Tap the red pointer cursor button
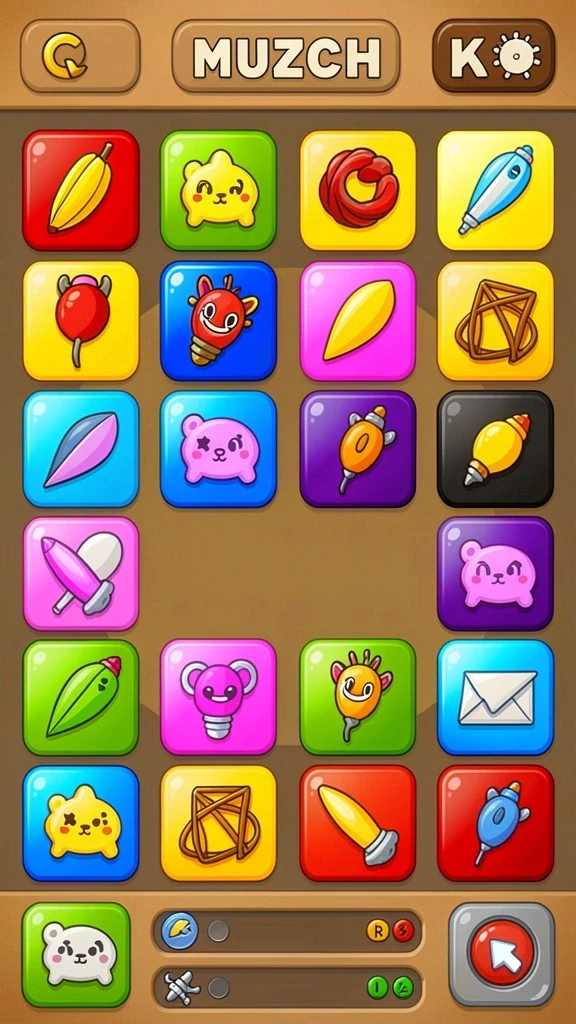This screenshot has height=1024, width=576. tap(502, 954)
